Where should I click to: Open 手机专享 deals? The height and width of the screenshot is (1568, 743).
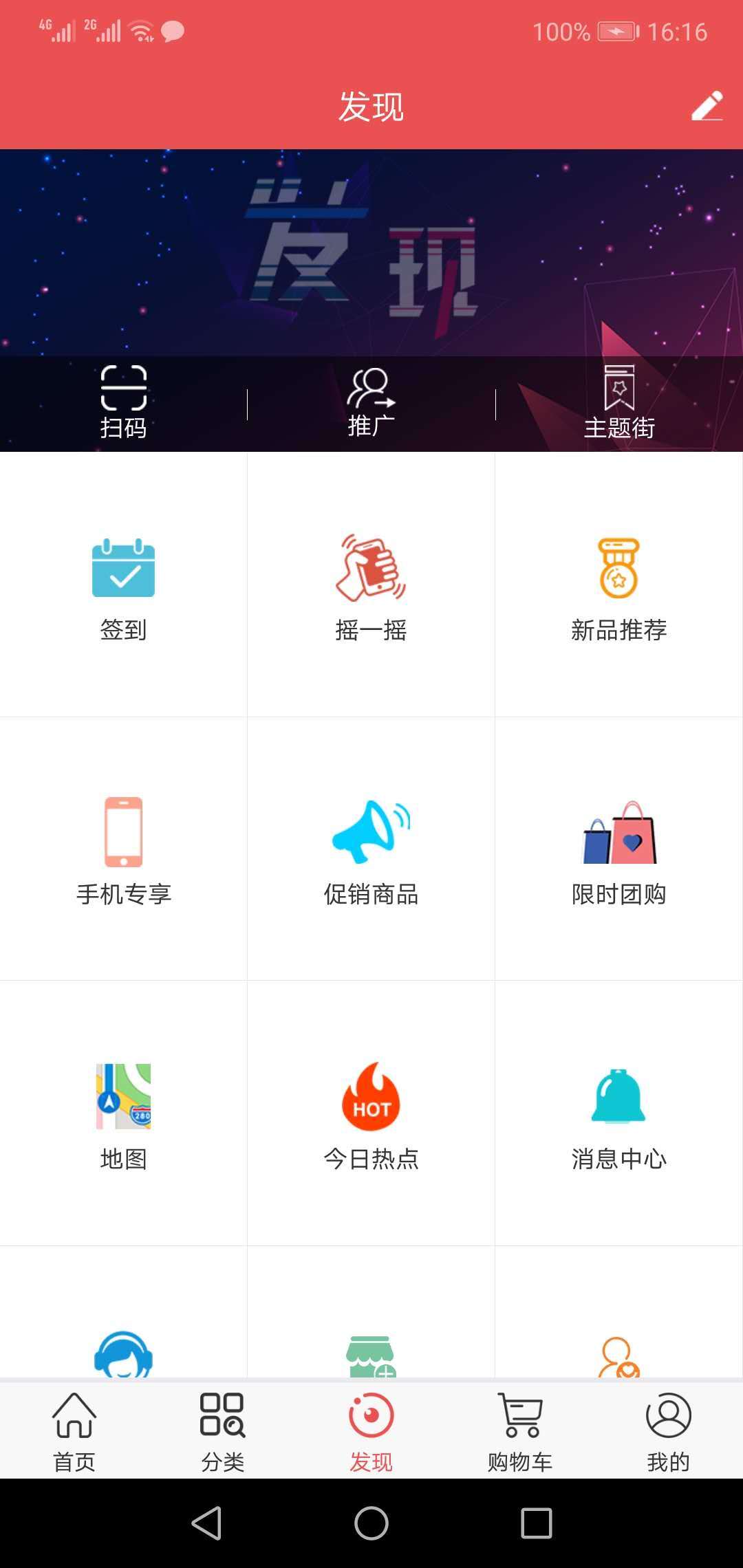tap(124, 849)
